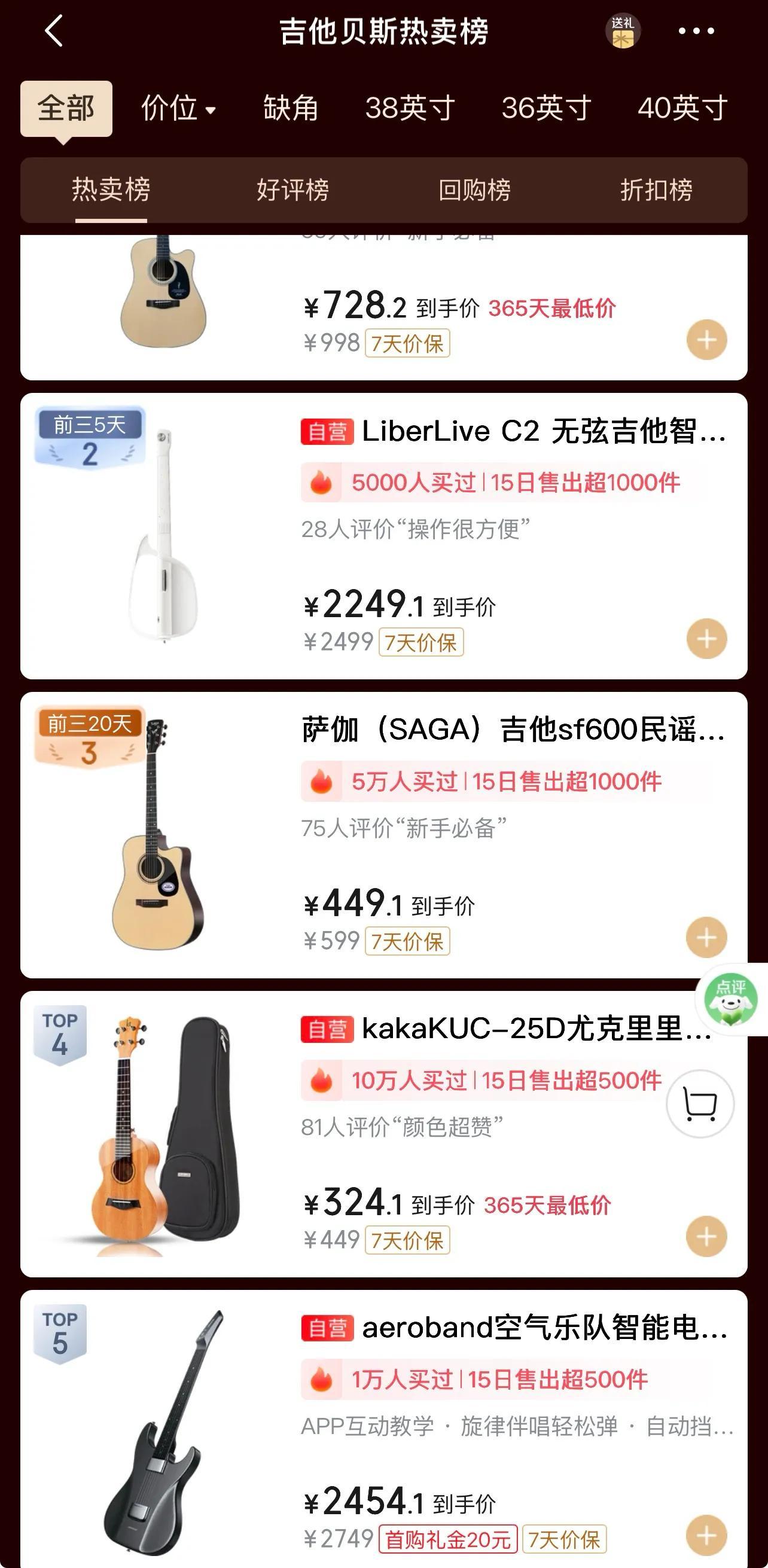Add LiberLive C2 to cart
The width and height of the screenshot is (768, 1568).
click(706, 639)
